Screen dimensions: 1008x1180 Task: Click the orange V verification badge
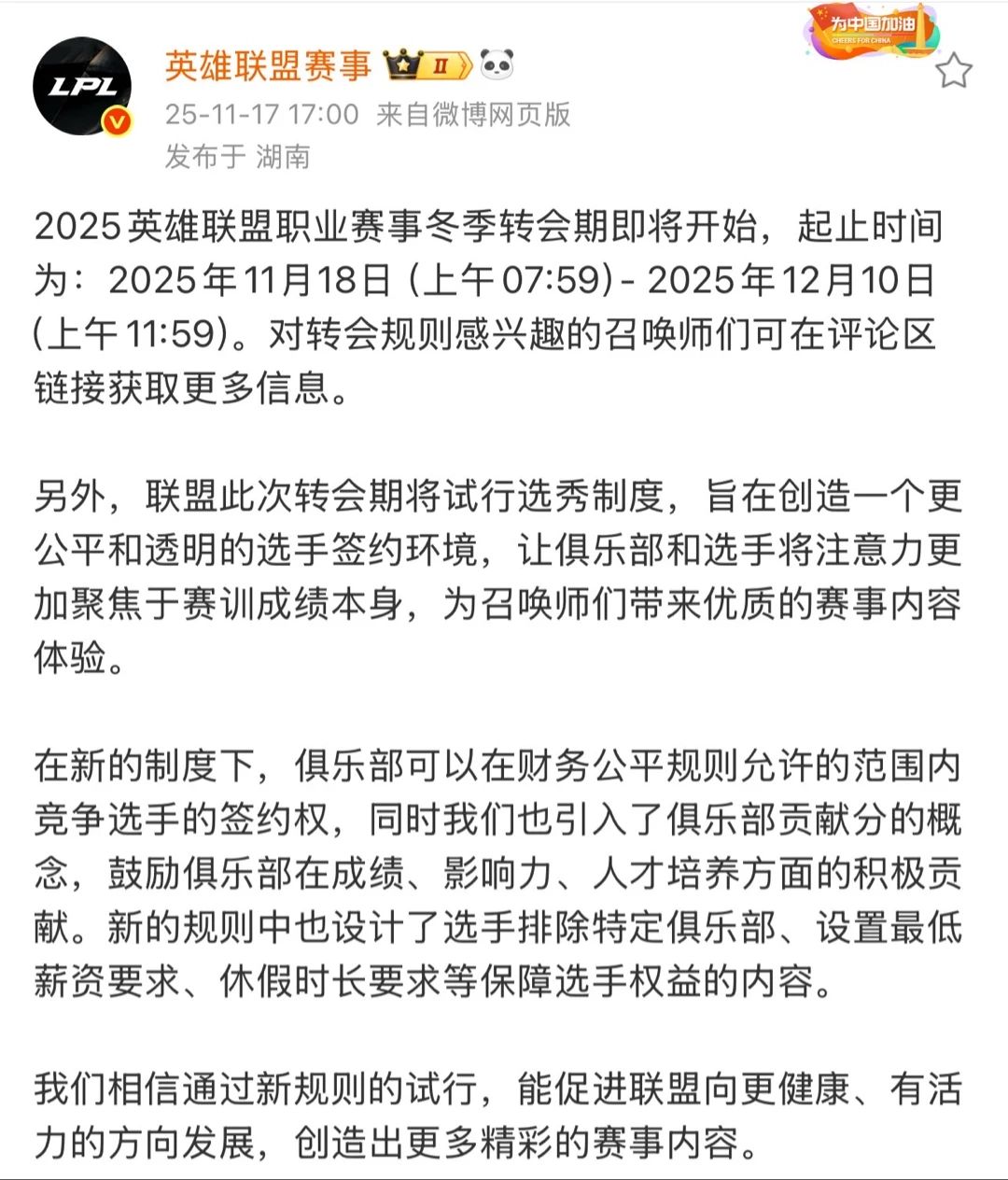tap(115, 119)
